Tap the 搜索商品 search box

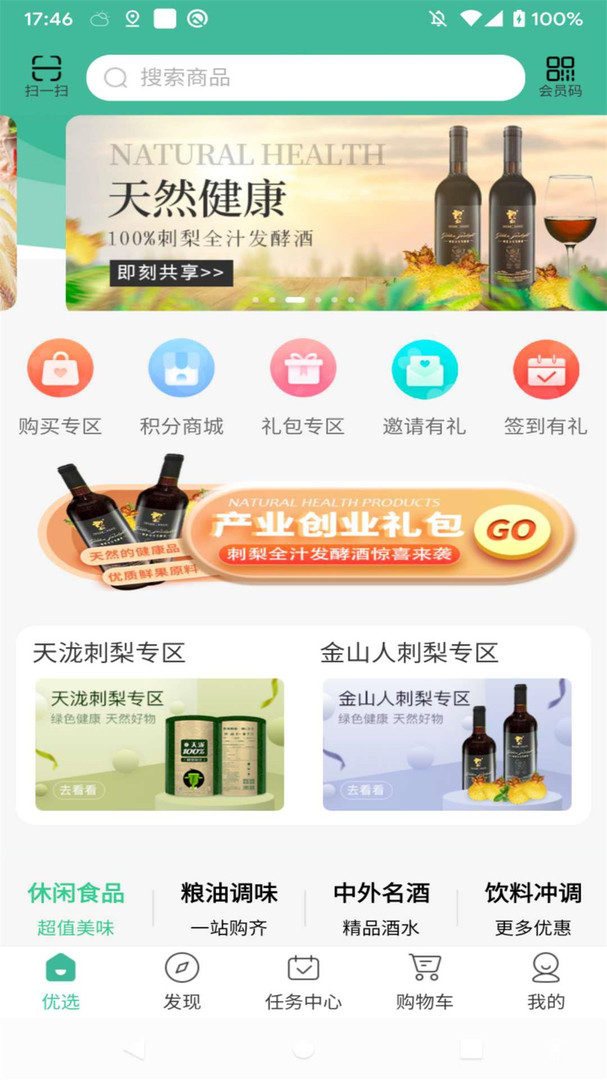pos(305,78)
